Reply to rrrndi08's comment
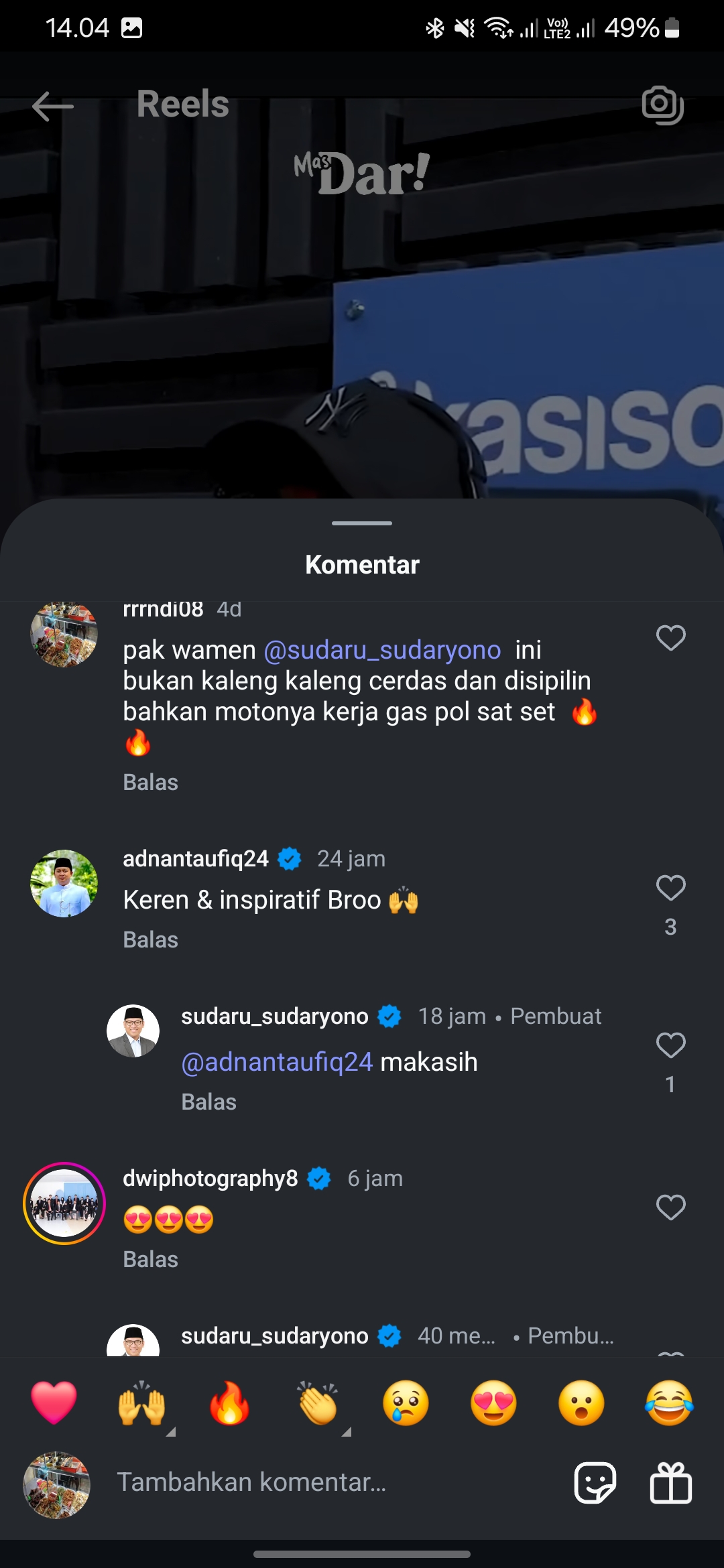The image size is (724, 1568). (x=151, y=782)
